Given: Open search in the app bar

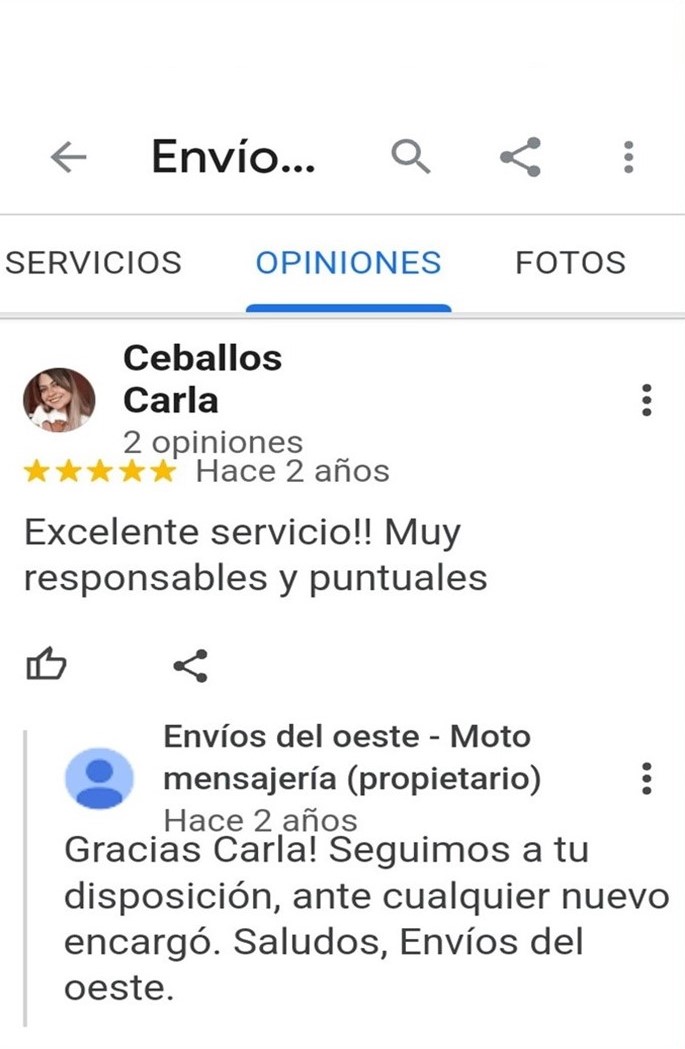Looking at the screenshot, I should [410, 157].
